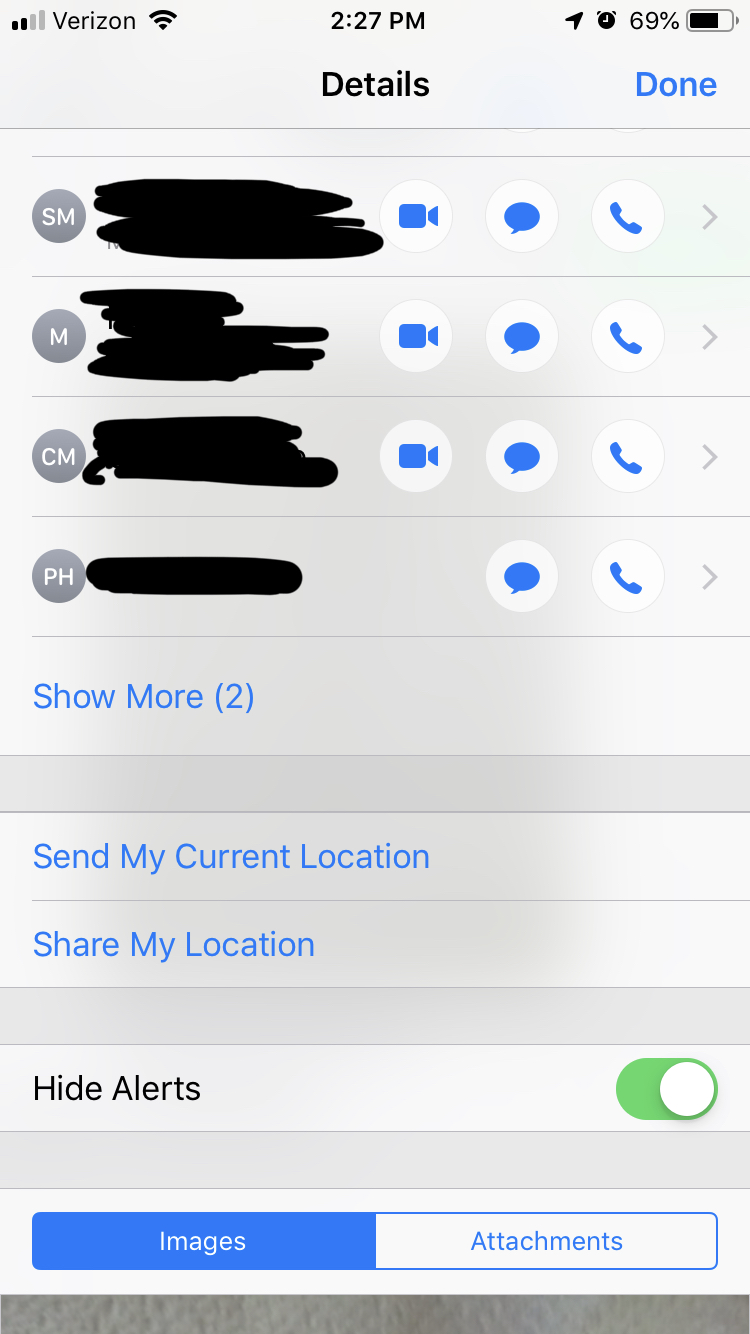Call the PH contact
Image resolution: width=750 pixels, height=1334 pixels.
(x=627, y=576)
